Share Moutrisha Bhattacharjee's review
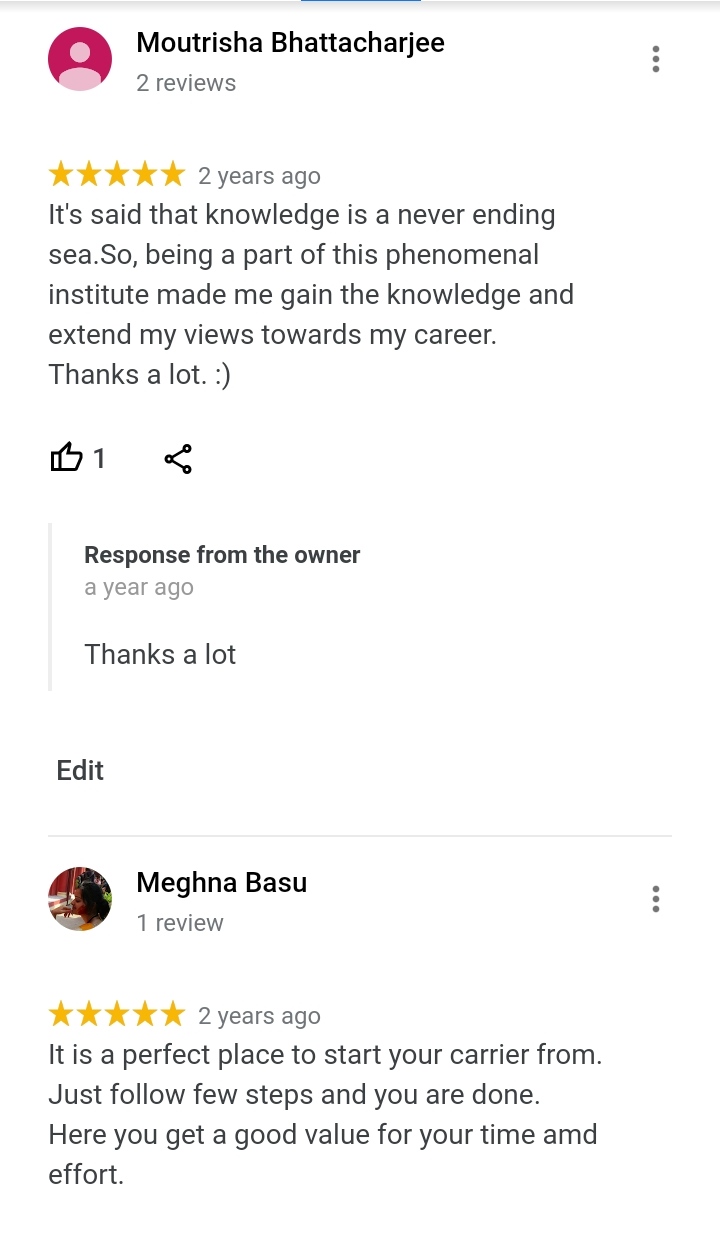Screen dimensions: 720x1236 pos(178,459)
